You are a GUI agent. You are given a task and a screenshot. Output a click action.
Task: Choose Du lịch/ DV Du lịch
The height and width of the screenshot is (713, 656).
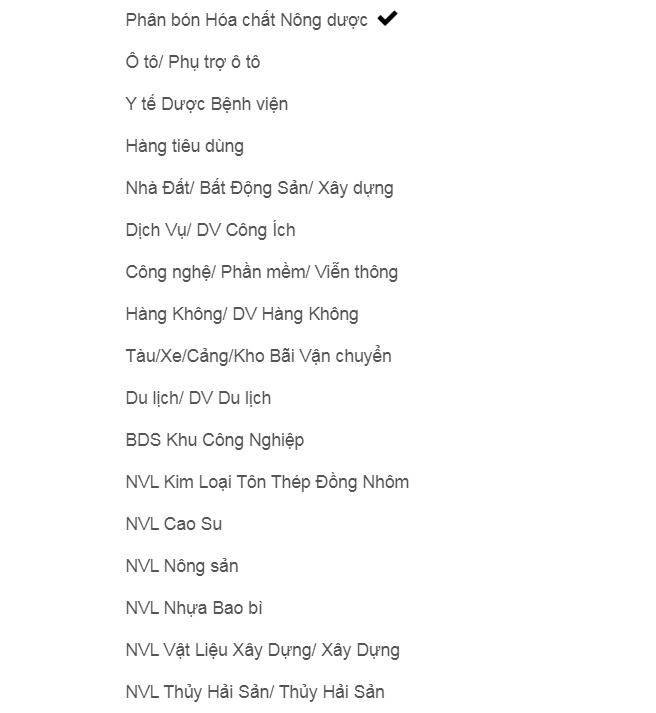pos(198,398)
